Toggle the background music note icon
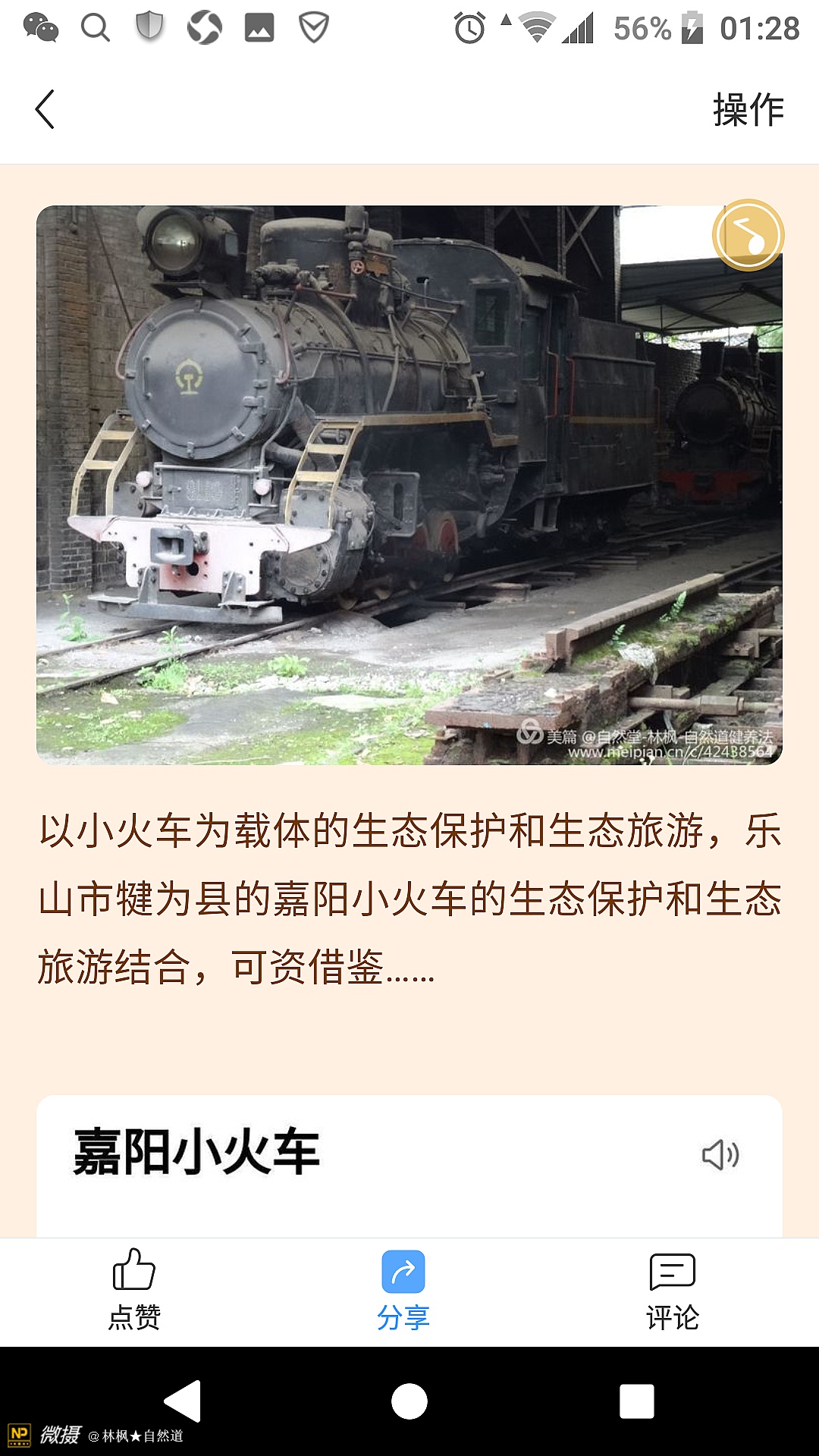The width and height of the screenshot is (819, 1456). (748, 235)
